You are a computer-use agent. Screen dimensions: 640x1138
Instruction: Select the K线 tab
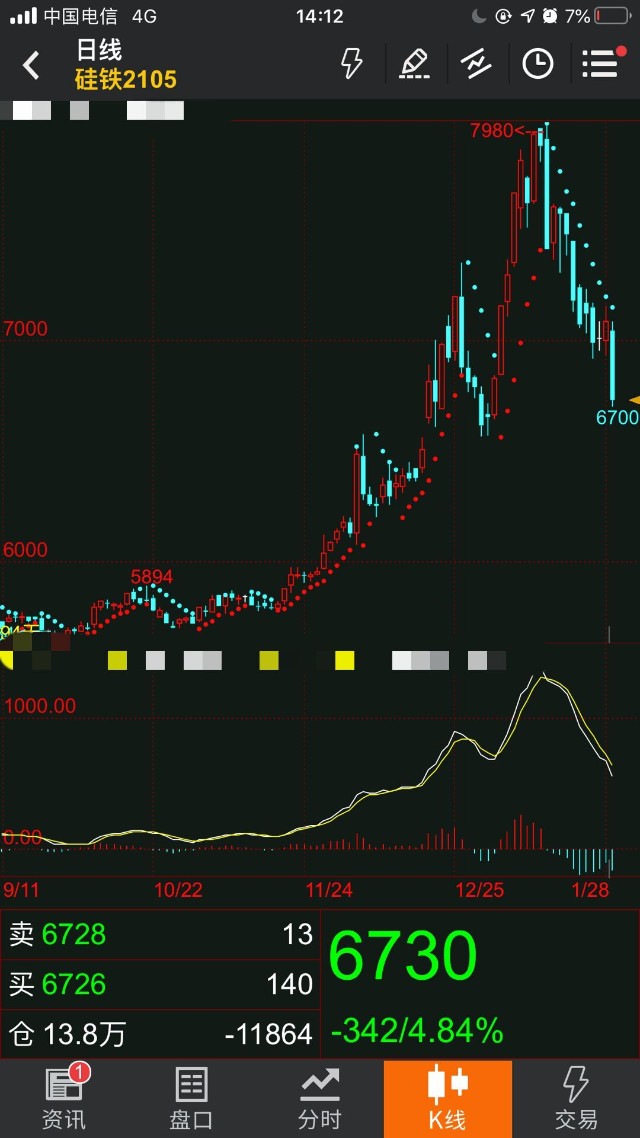click(447, 1098)
